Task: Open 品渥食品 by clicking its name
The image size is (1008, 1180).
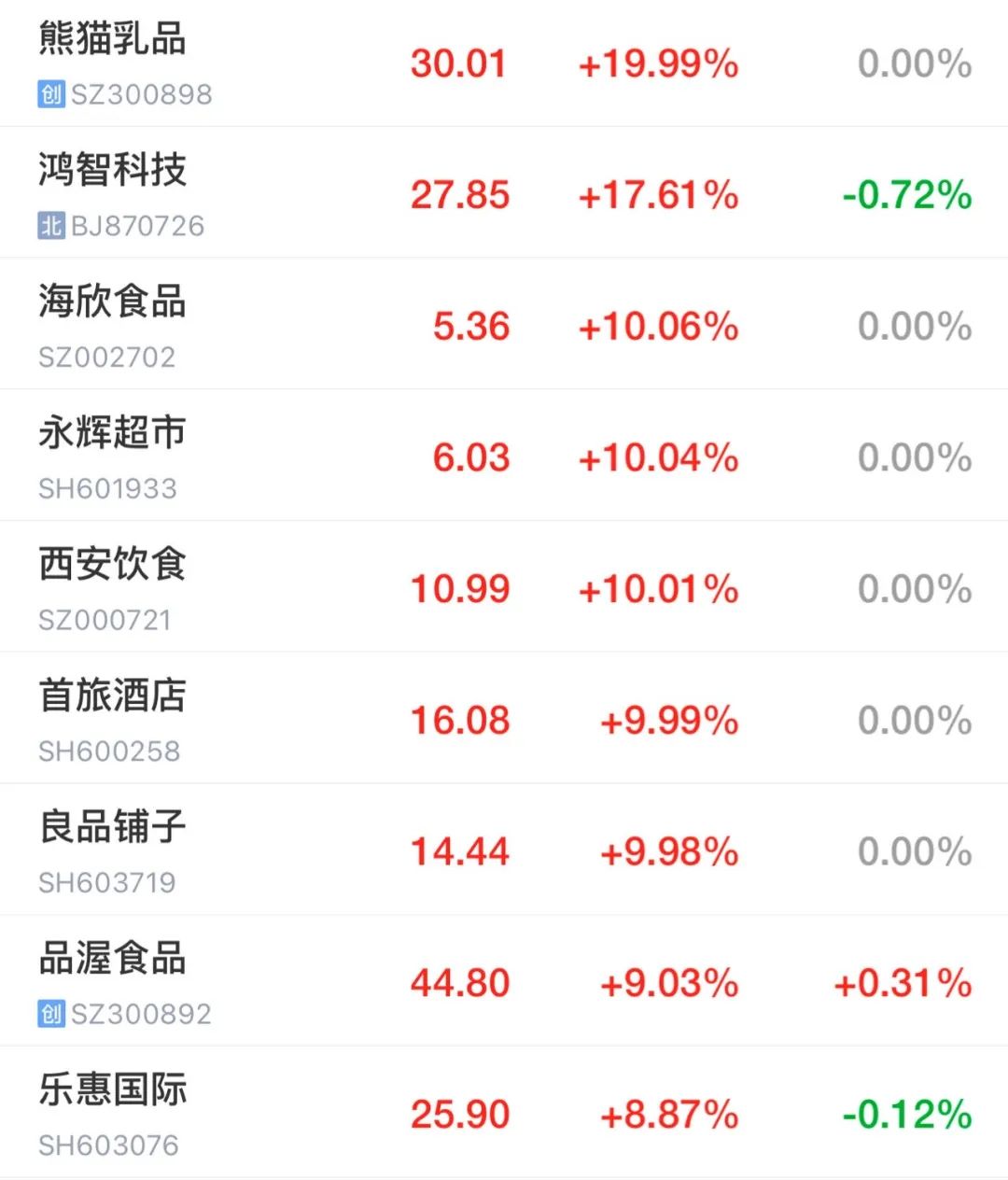Action: [x=112, y=958]
